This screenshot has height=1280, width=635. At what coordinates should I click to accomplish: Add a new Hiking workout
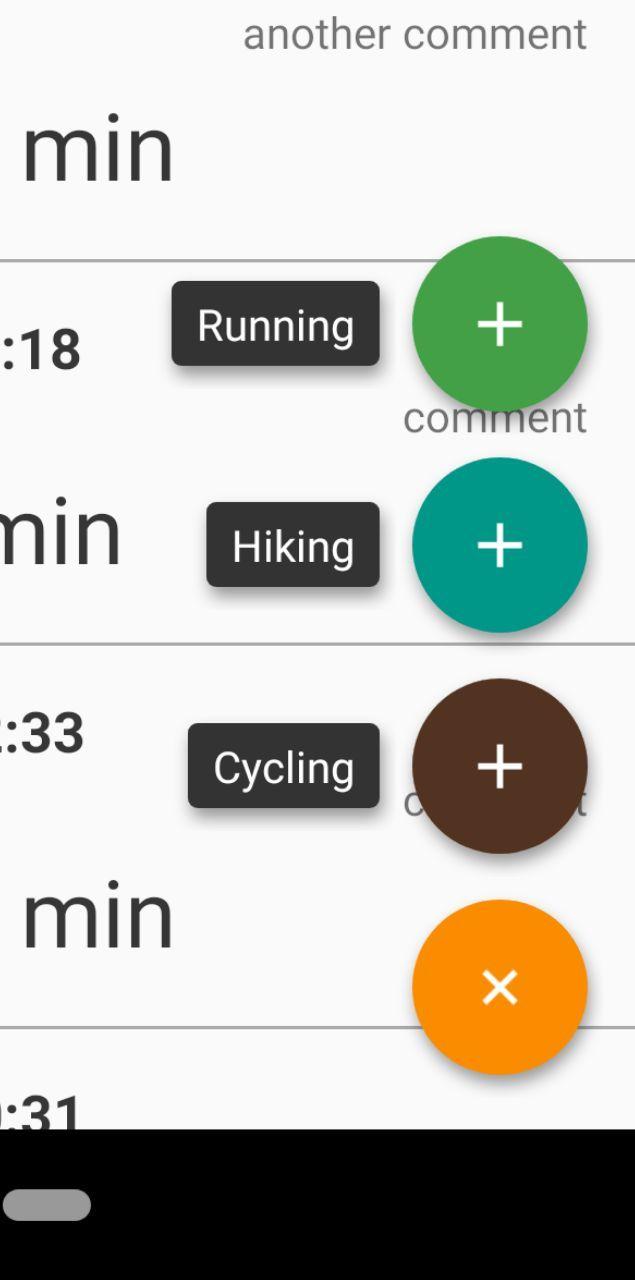[499, 545]
